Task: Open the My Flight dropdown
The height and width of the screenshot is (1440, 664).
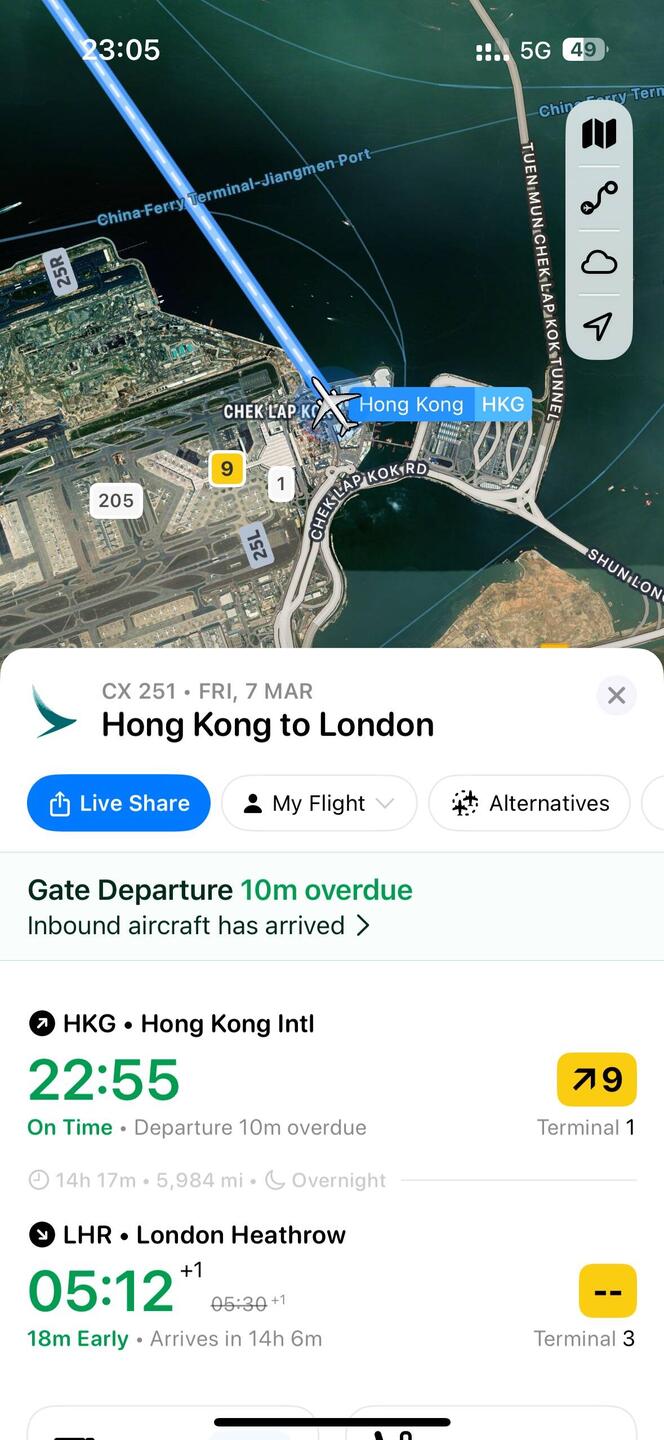Action: point(319,803)
